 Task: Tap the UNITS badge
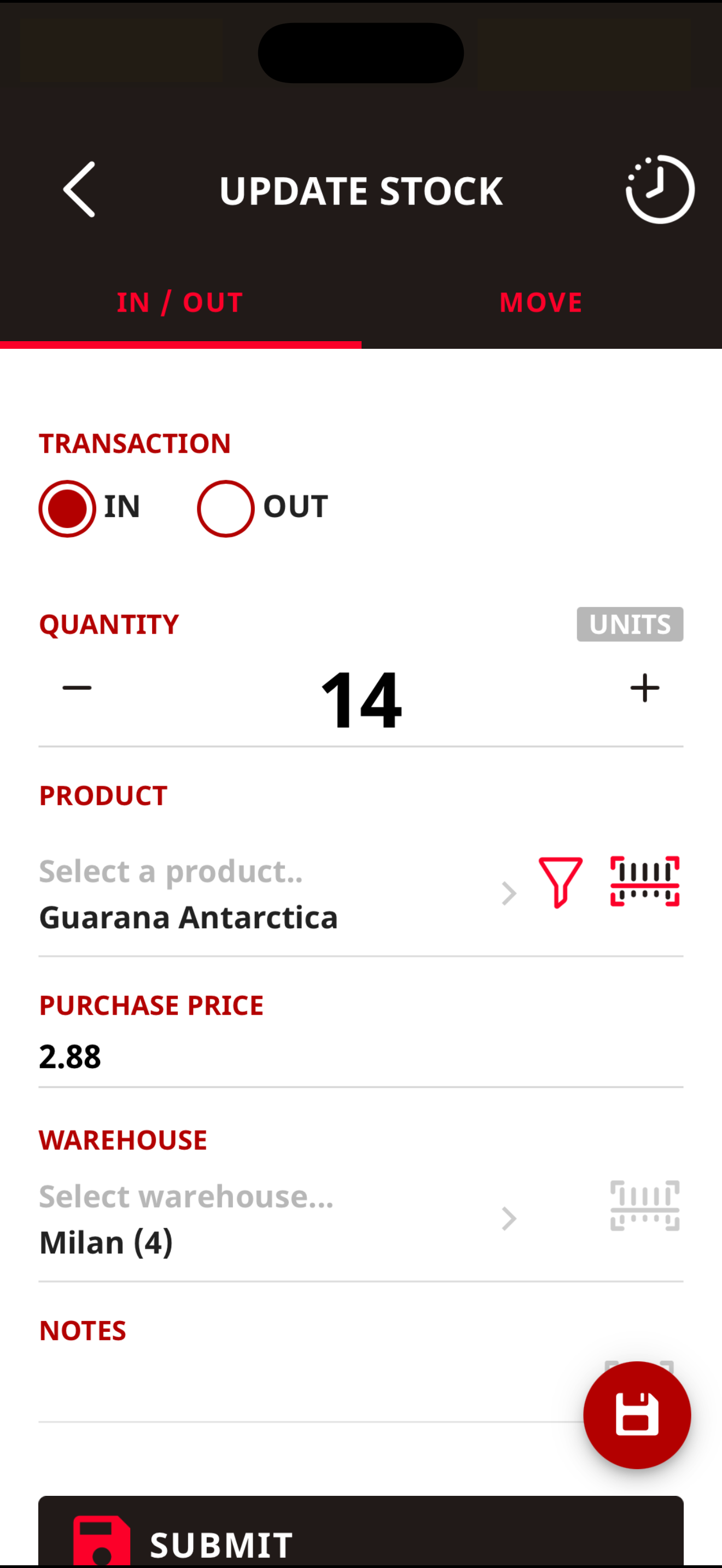tap(630, 624)
